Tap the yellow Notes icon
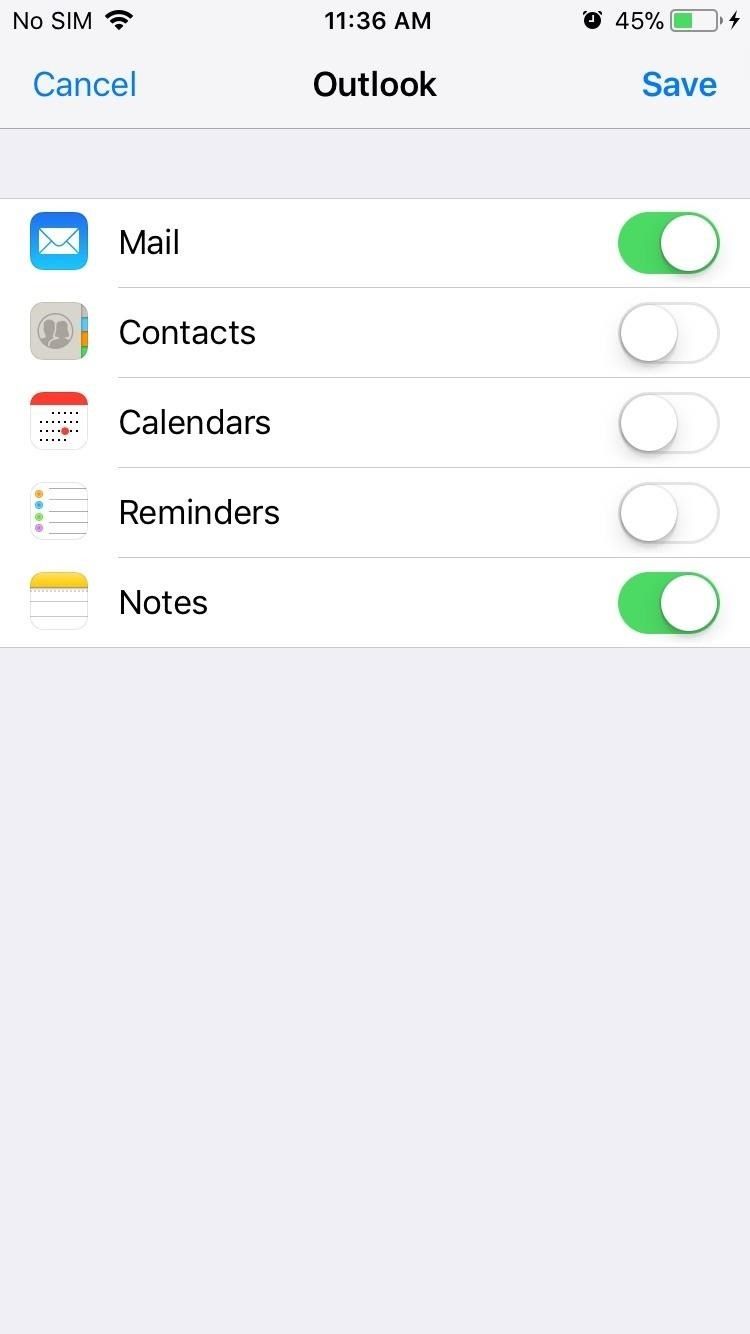This screenshot has width=750, height=1334. pos(58,601)
